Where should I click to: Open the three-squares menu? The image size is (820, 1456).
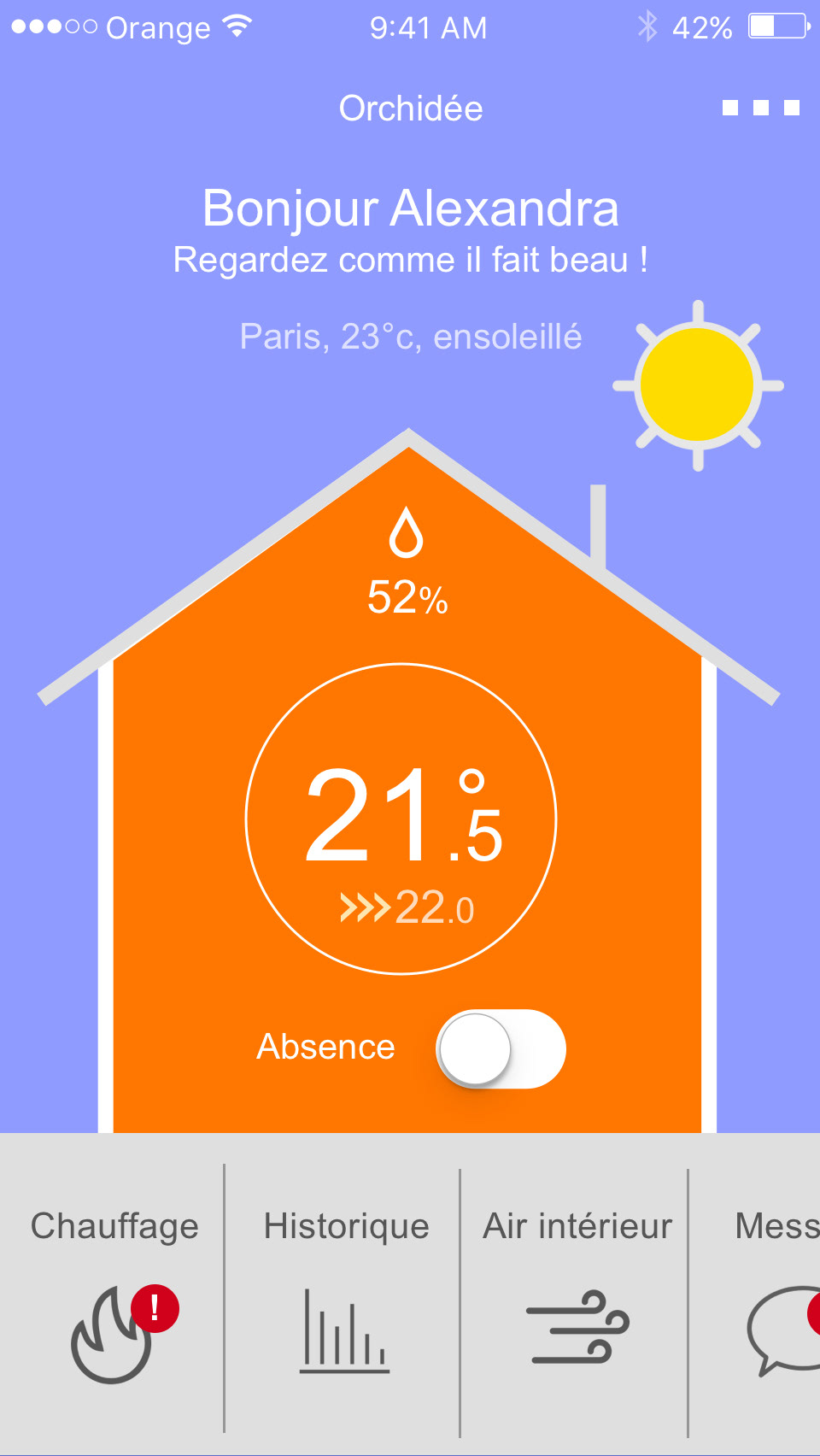[760, 108]
